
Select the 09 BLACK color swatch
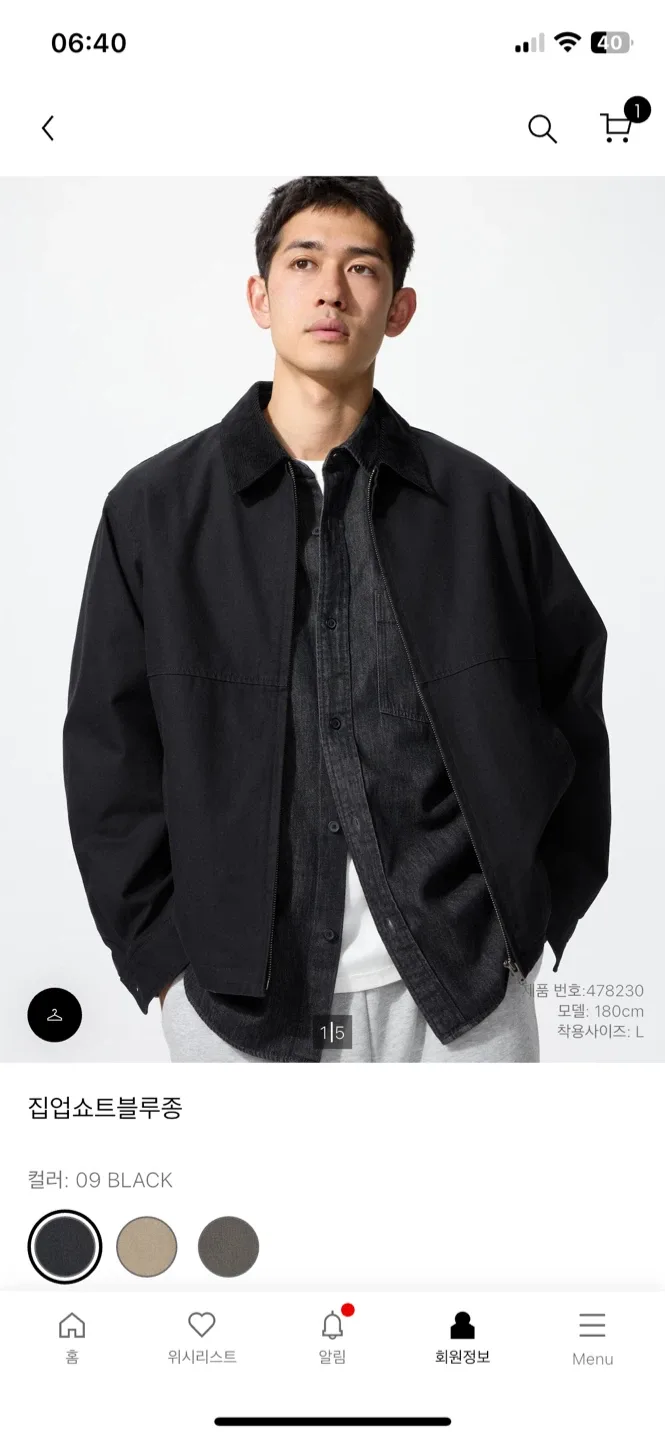[65, 1247]
